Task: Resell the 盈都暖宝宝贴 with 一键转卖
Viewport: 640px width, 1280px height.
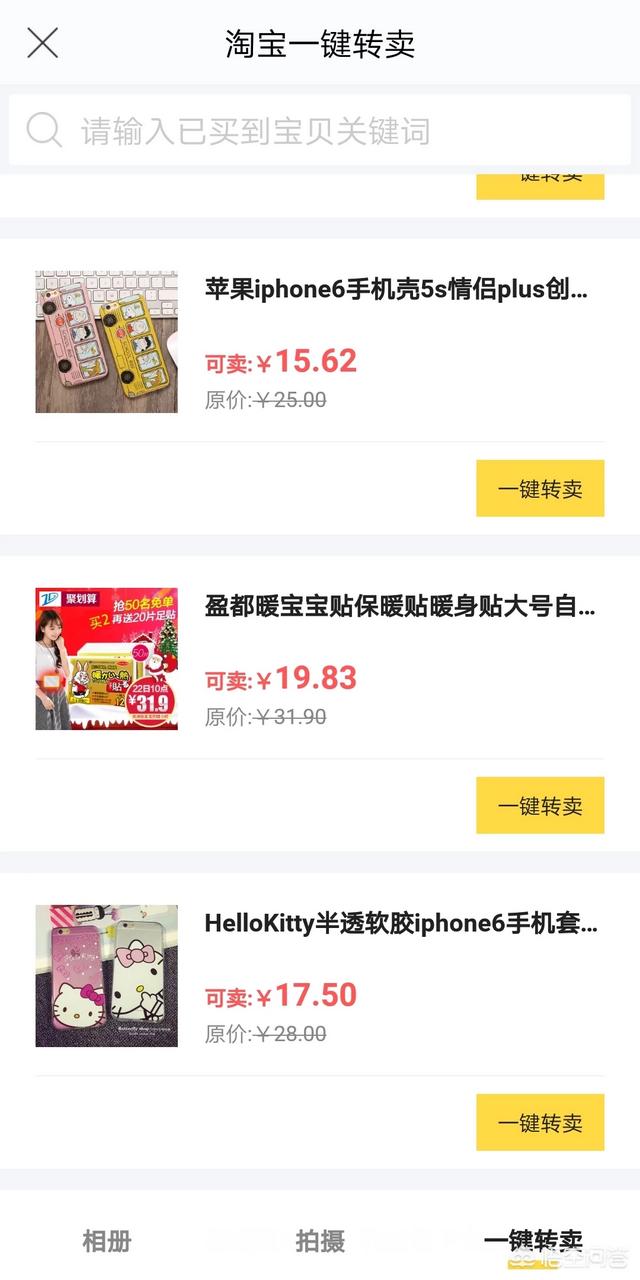Action: tap(540, 806)
